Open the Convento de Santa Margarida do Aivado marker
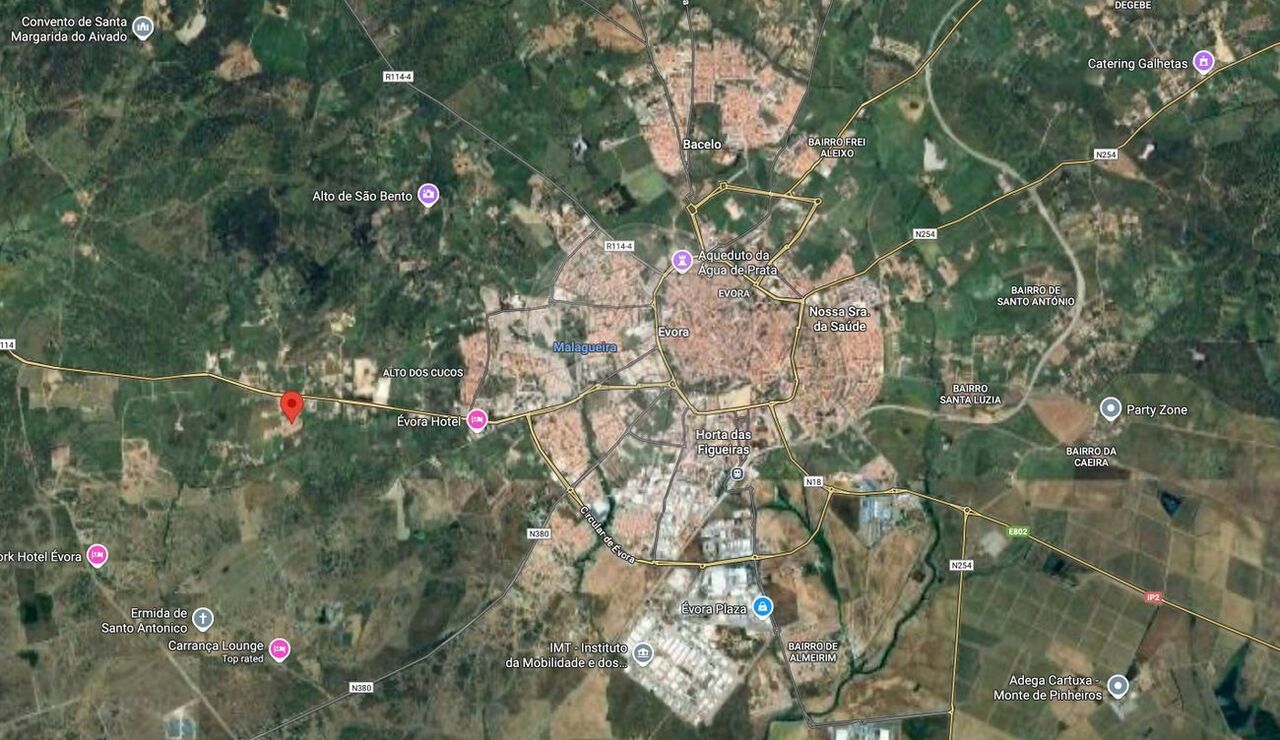 click(143, 27)
